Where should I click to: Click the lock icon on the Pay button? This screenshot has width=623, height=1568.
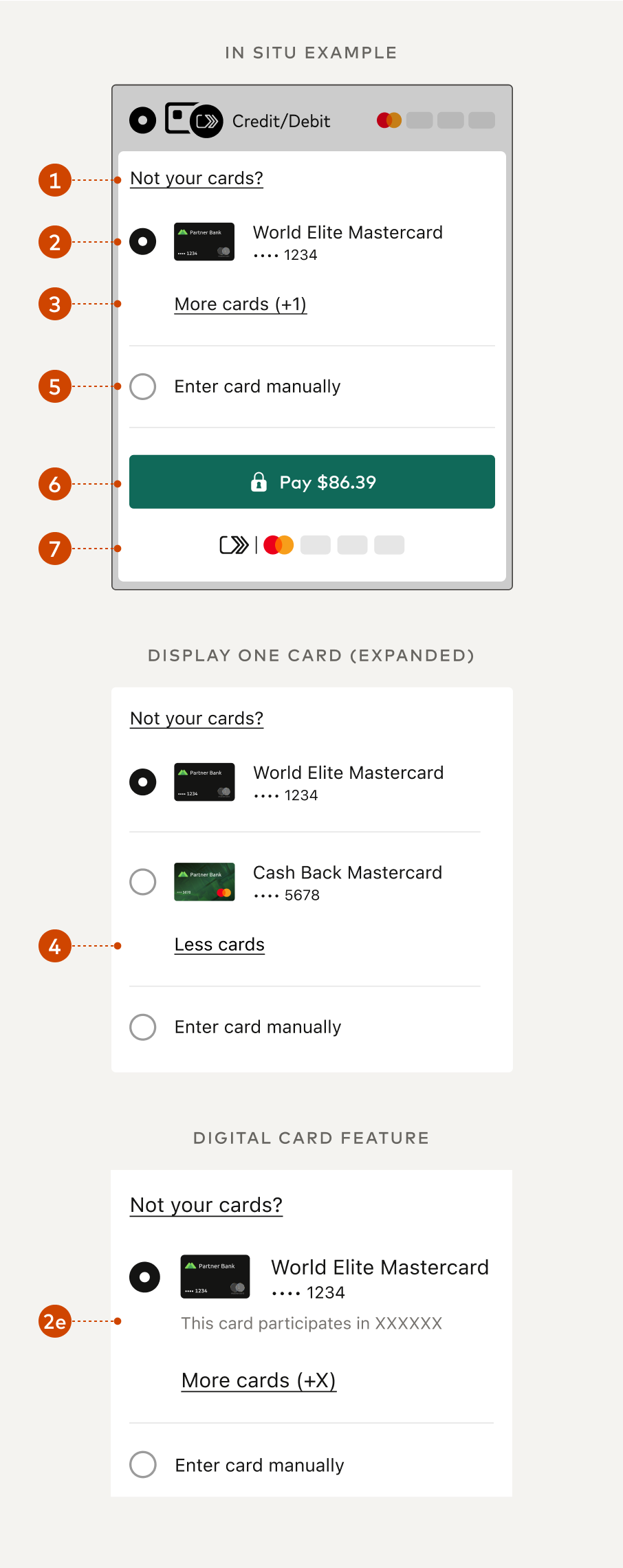[260, 482]
